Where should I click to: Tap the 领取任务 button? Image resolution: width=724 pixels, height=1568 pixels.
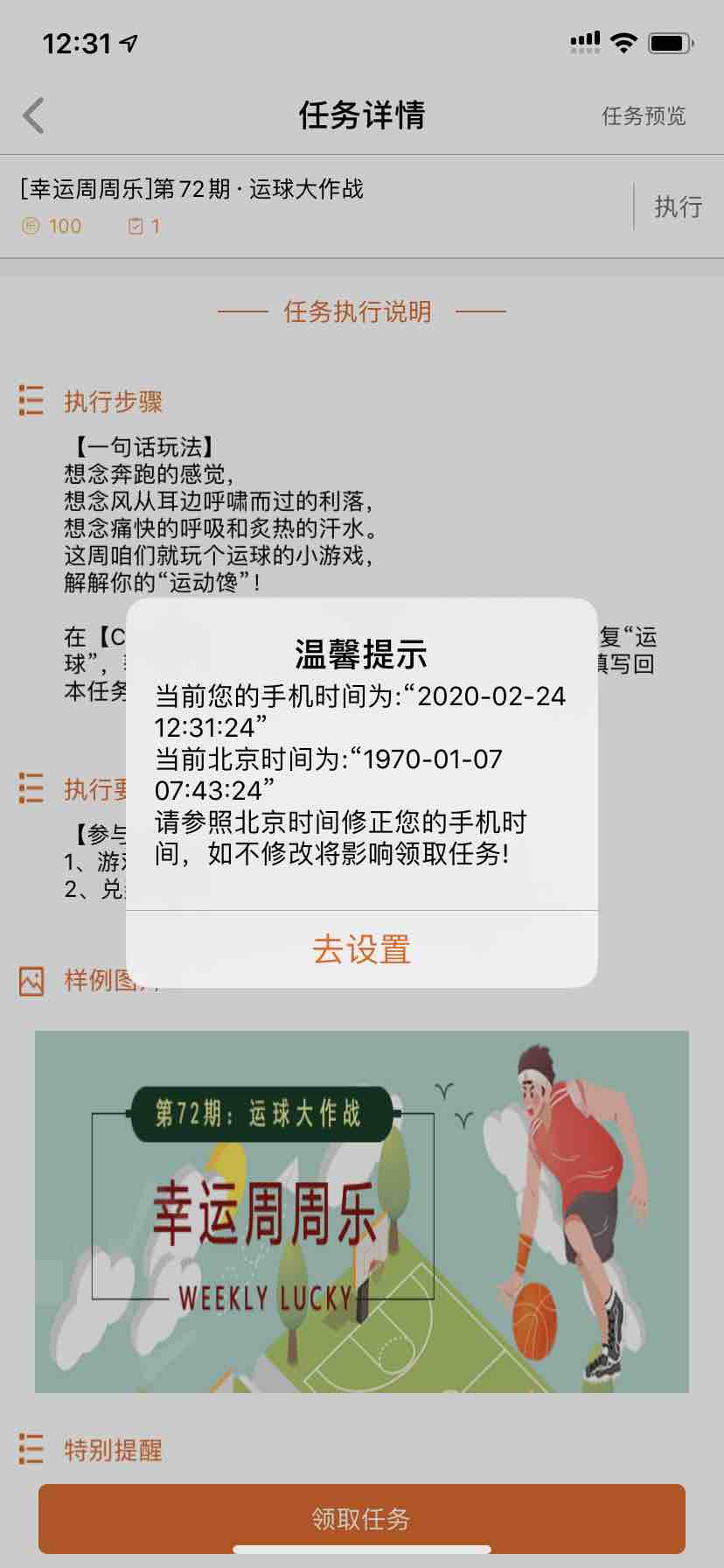tap(361, 1518)
